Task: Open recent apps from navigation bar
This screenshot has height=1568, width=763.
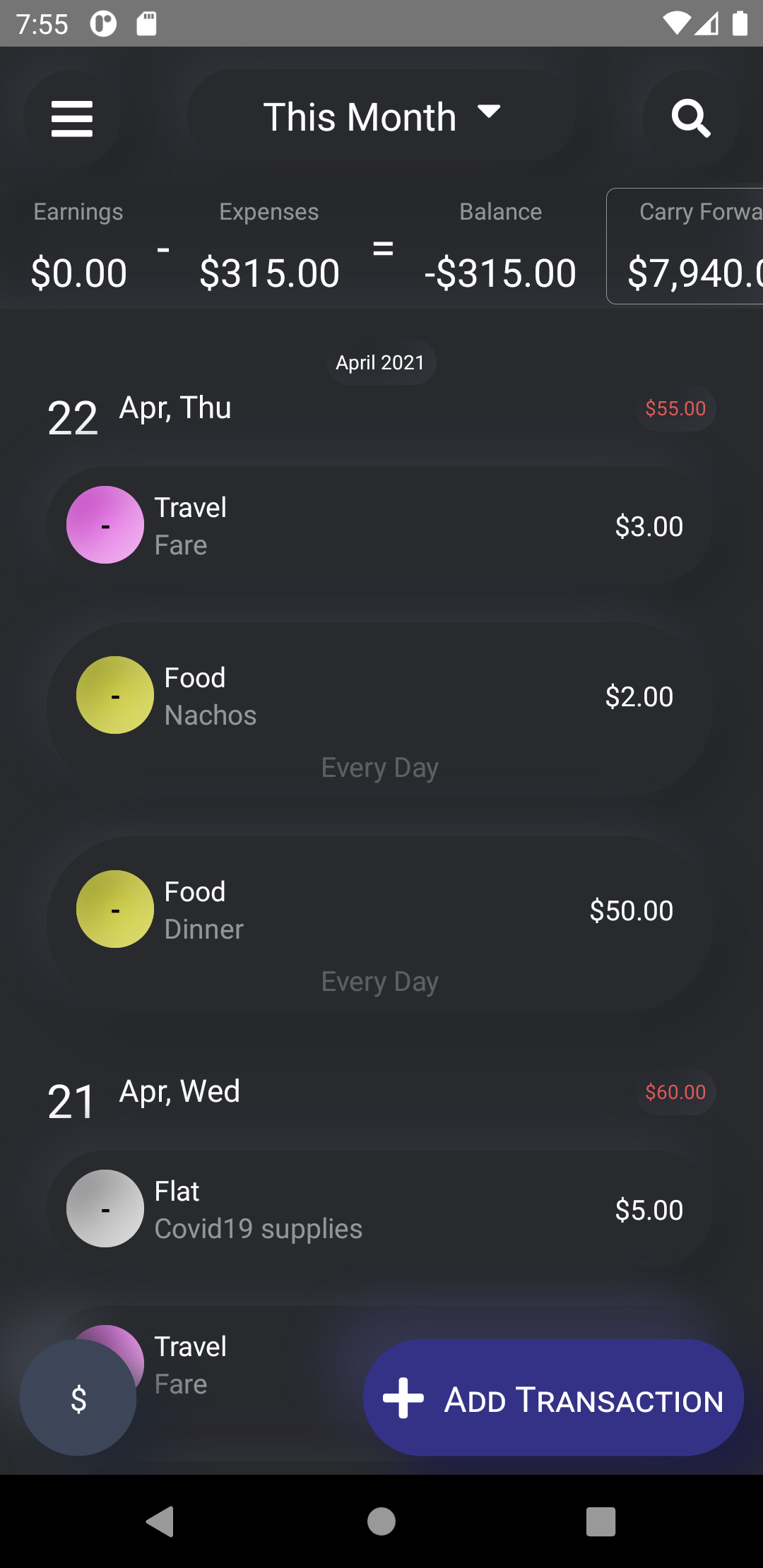Action: tap(601, 1521)
